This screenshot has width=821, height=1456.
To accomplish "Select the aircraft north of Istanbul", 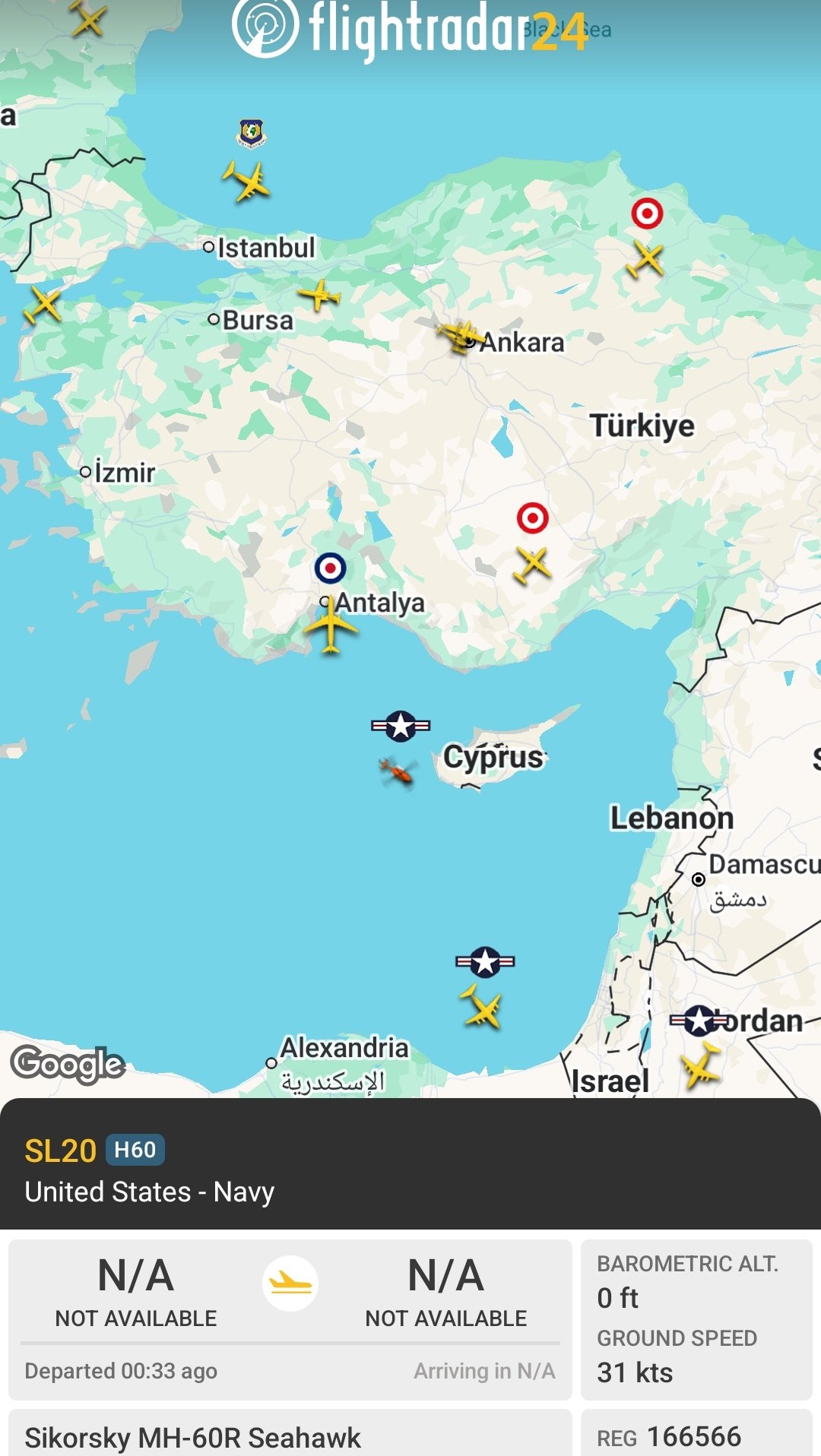I will [x=247, y=182].
